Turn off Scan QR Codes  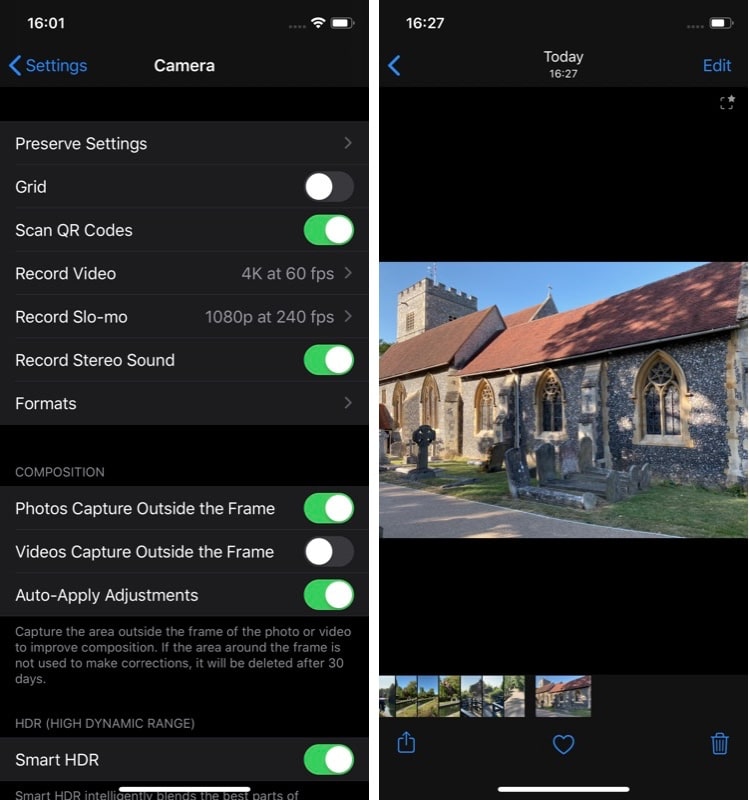click(328, 230)
